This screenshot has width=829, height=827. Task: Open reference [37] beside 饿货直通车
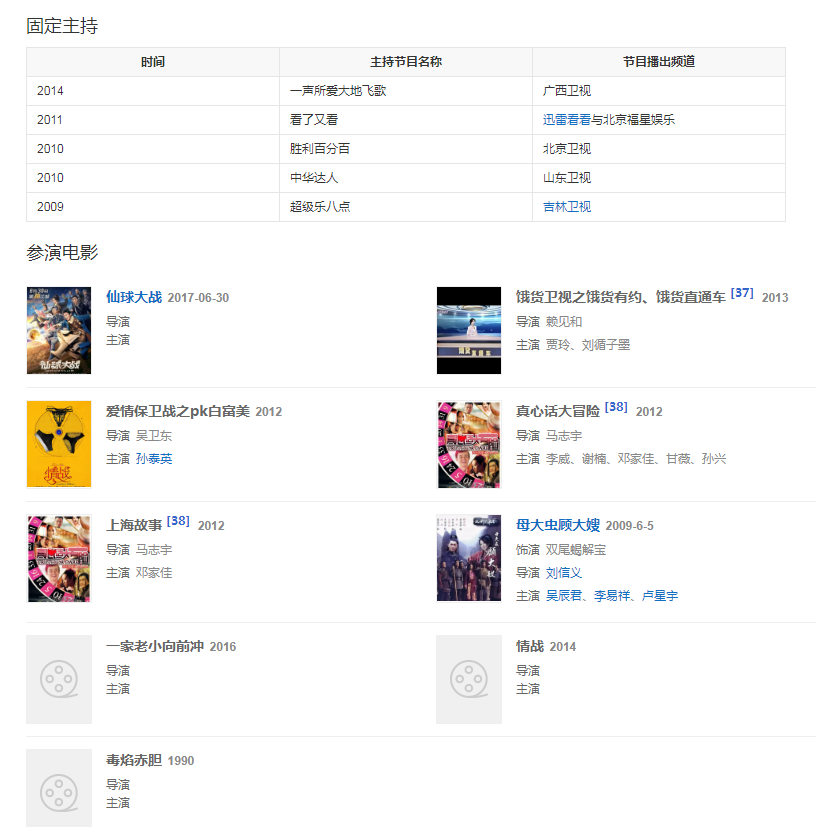click(742, 293)
